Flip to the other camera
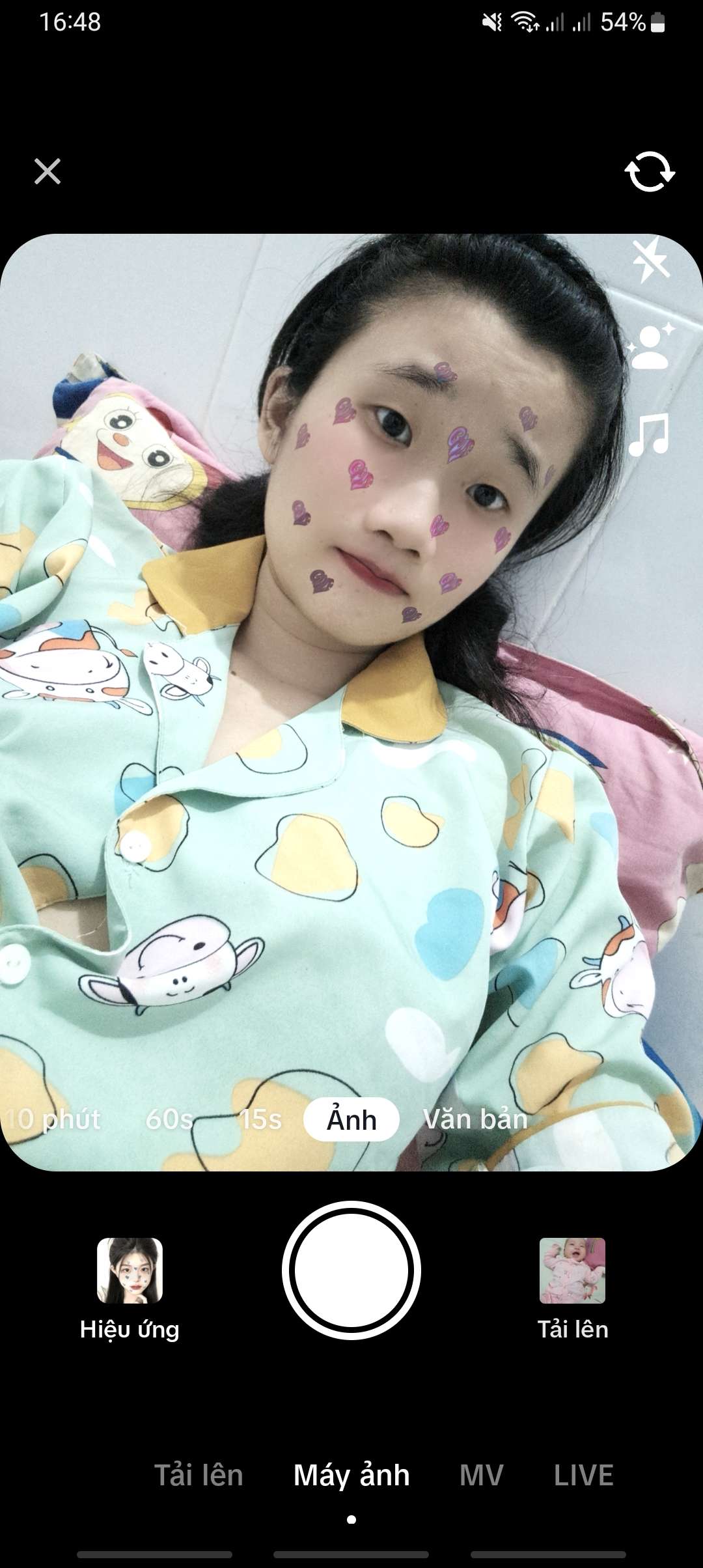This screenshot has width=703, height=1568. pos(650,172)
